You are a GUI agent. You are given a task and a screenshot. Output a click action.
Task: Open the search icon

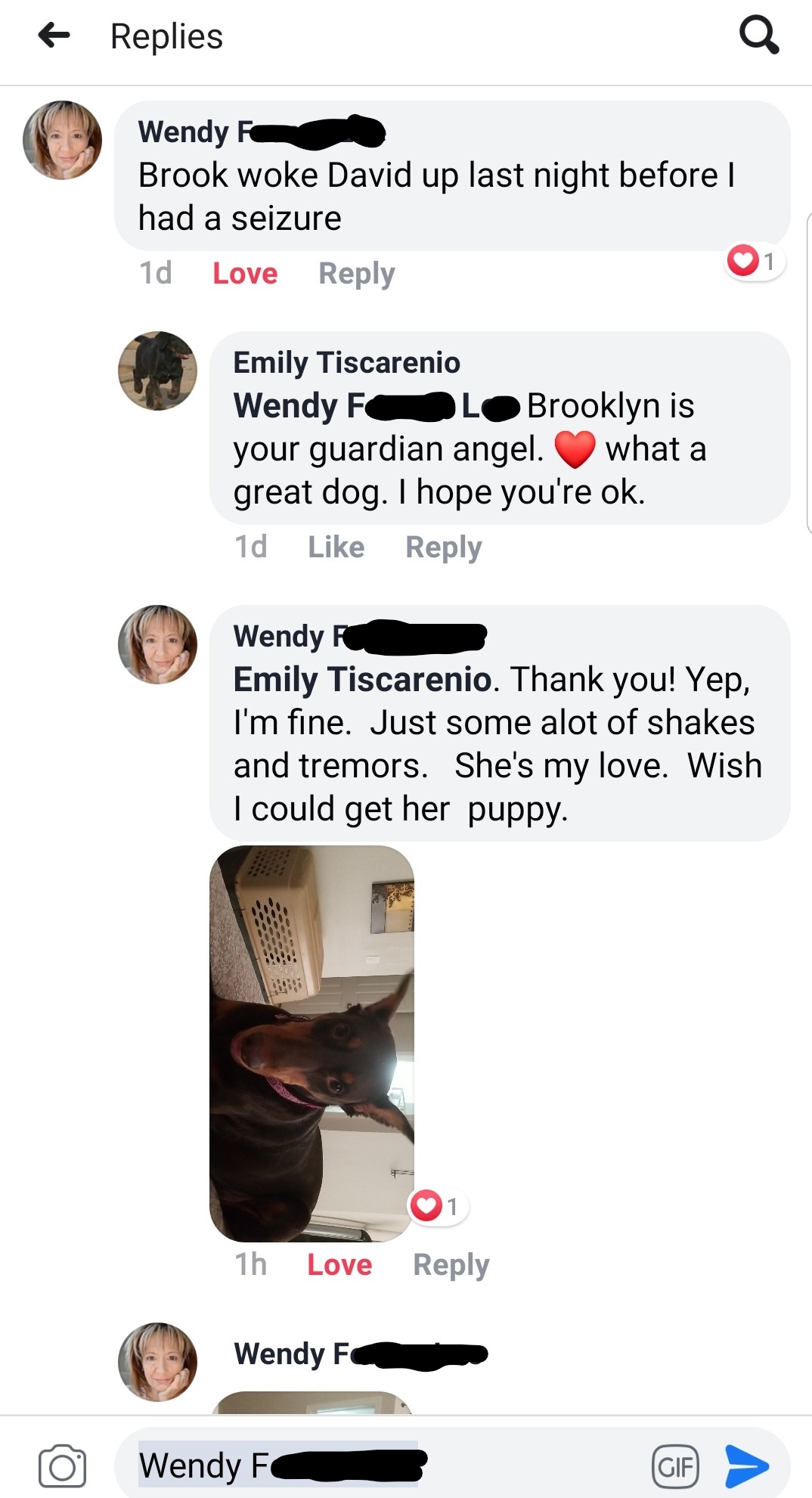[758, 35]
